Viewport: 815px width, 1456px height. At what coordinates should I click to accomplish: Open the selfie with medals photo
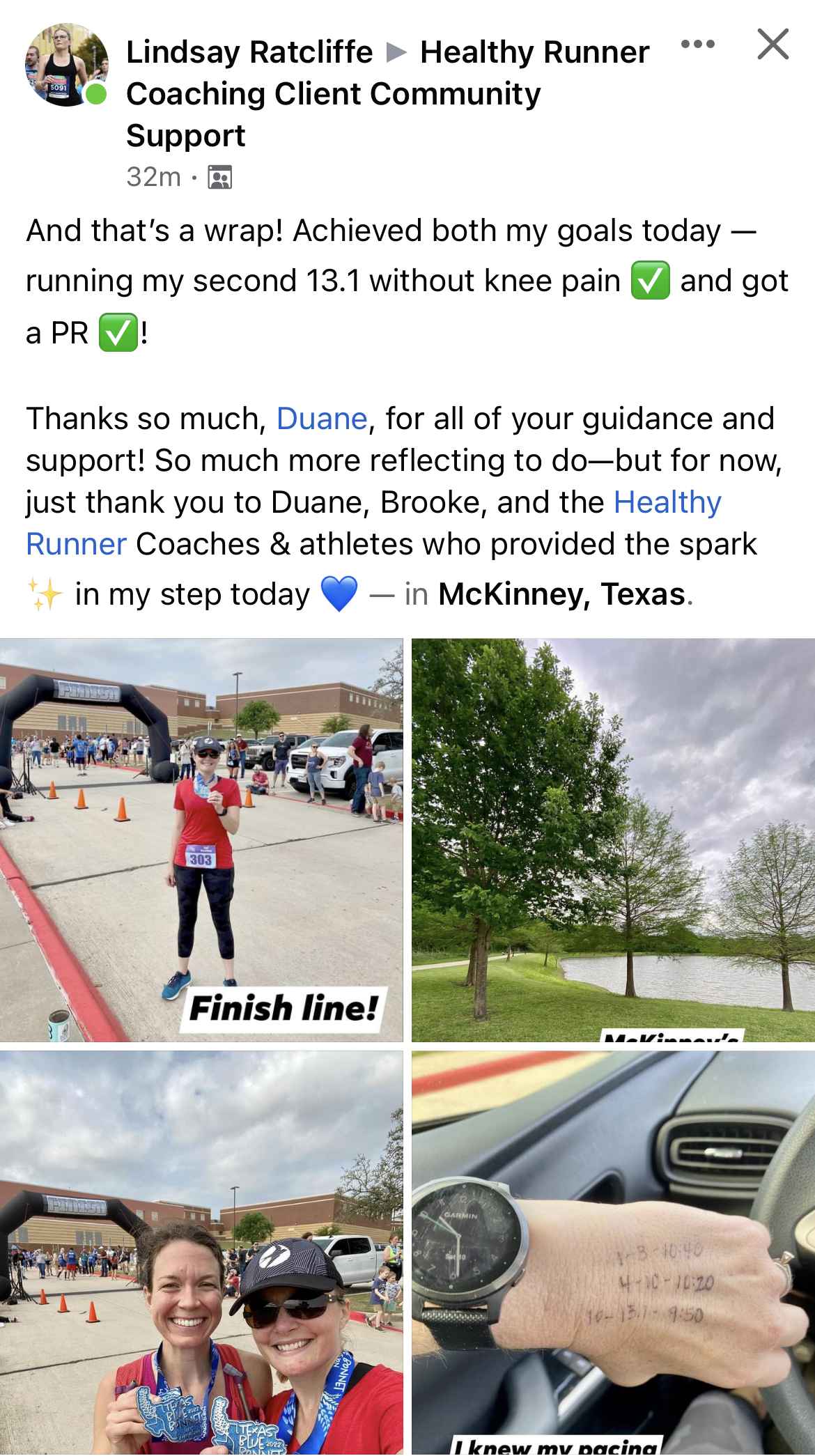coord(201,1252)
